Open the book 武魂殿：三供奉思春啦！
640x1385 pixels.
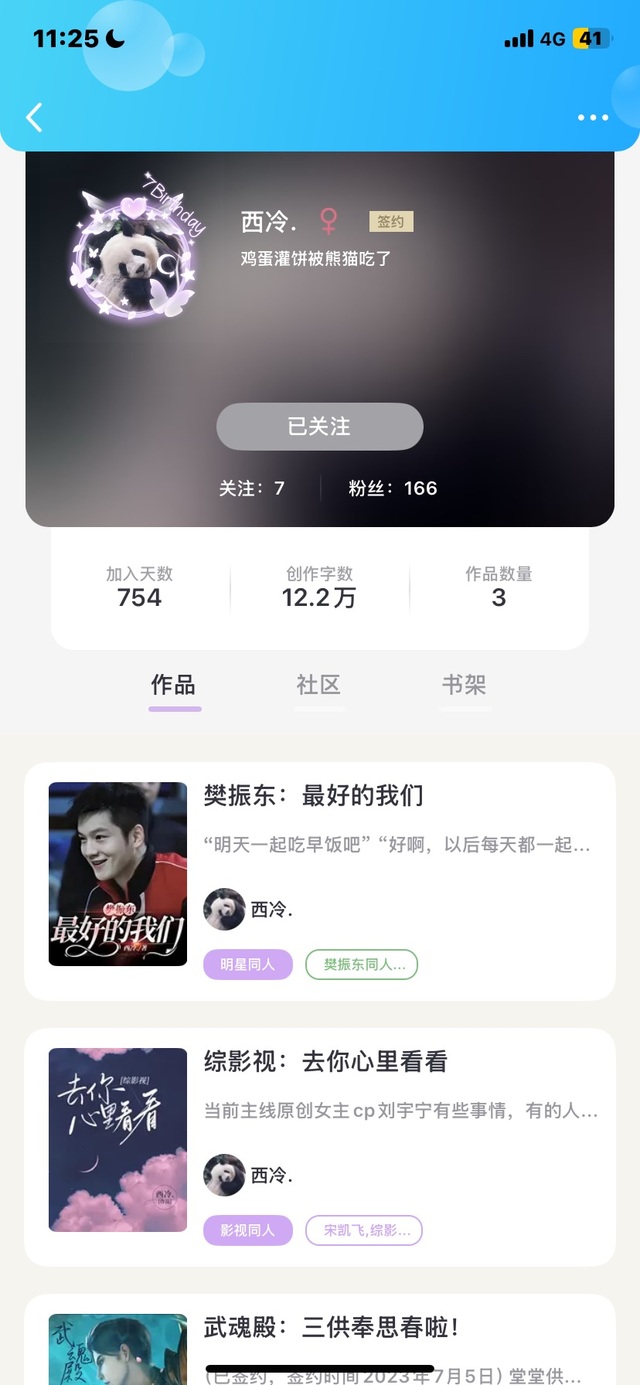pos(332,1328)
